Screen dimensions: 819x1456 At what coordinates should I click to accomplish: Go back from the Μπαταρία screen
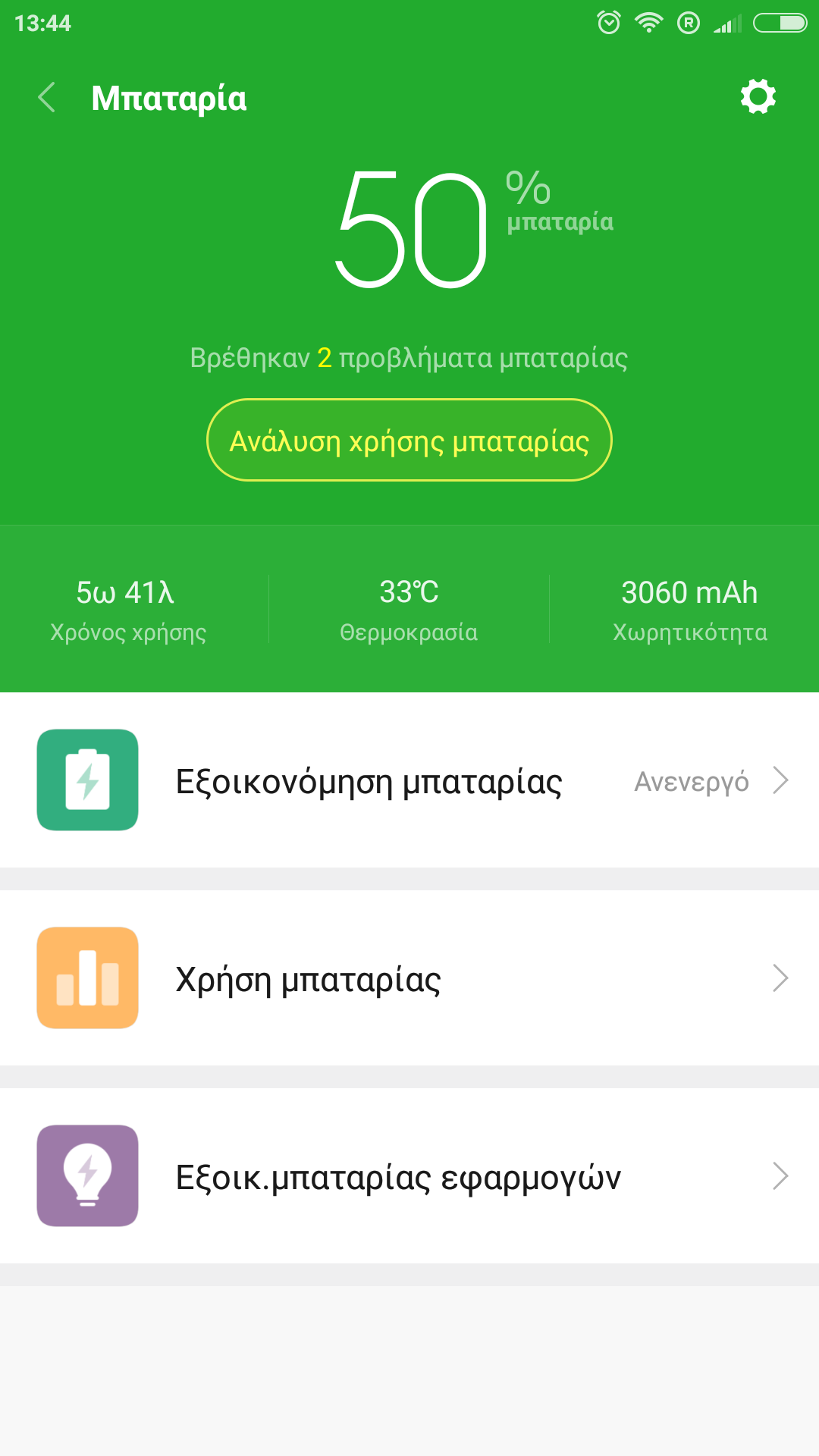click(47, 98)
